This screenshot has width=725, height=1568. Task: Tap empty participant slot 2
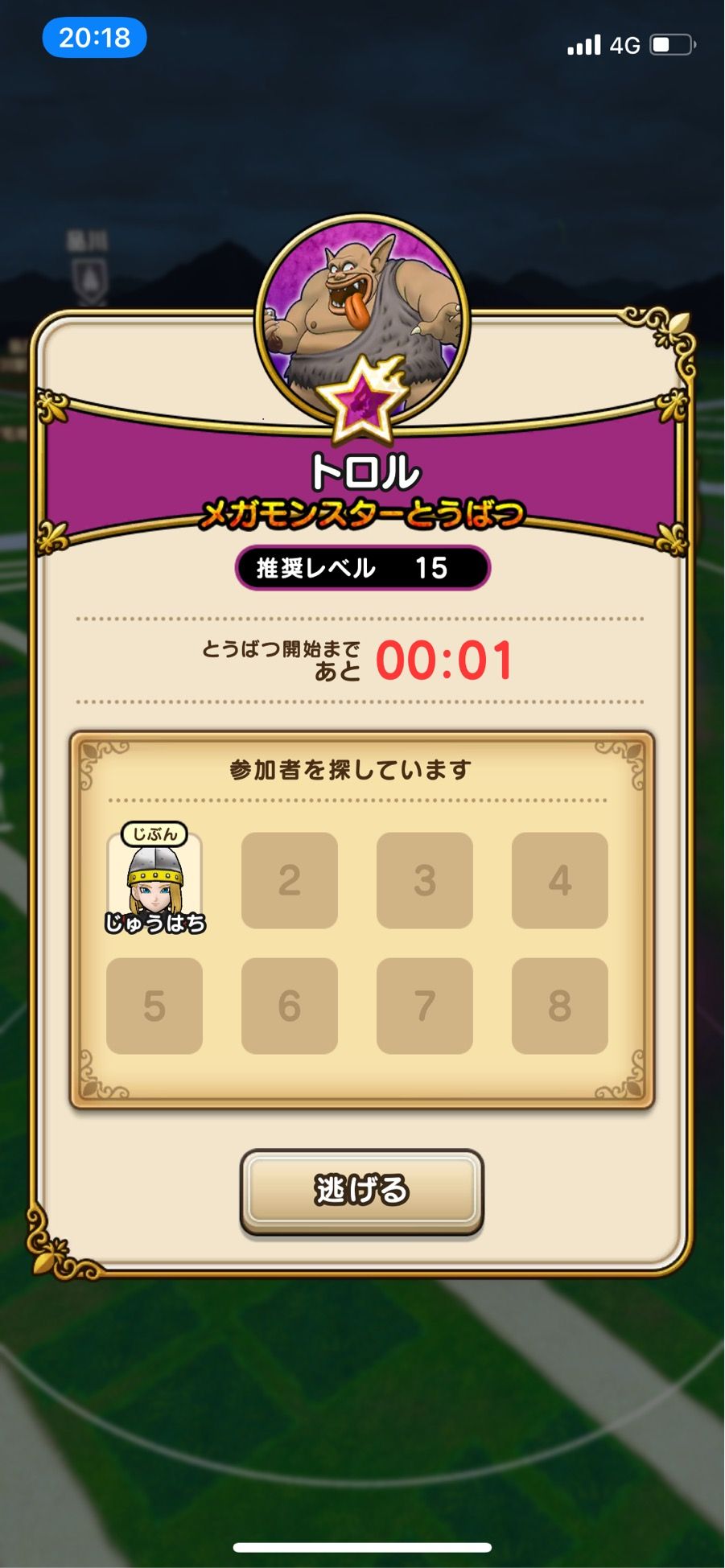290,881
